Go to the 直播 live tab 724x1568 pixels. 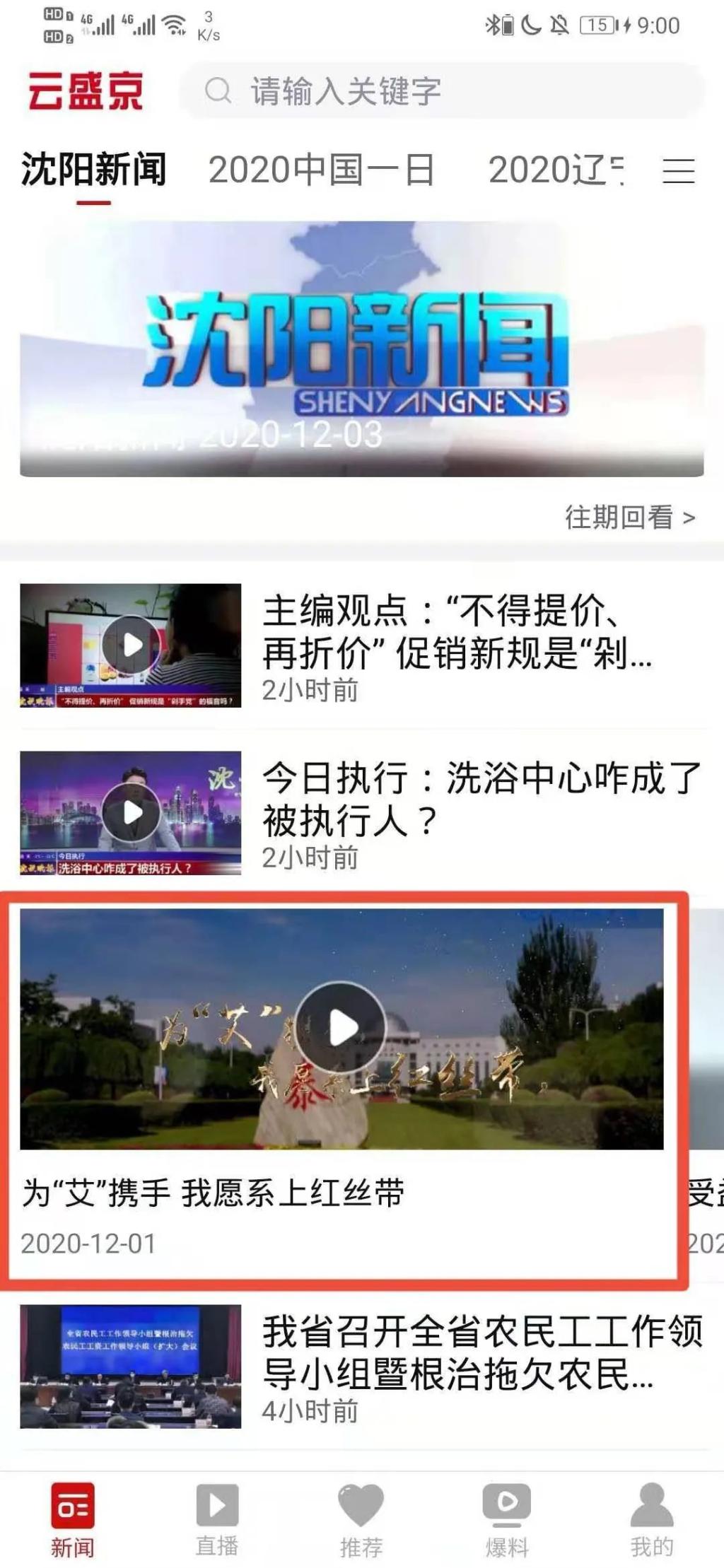(x=217, y=1520)
